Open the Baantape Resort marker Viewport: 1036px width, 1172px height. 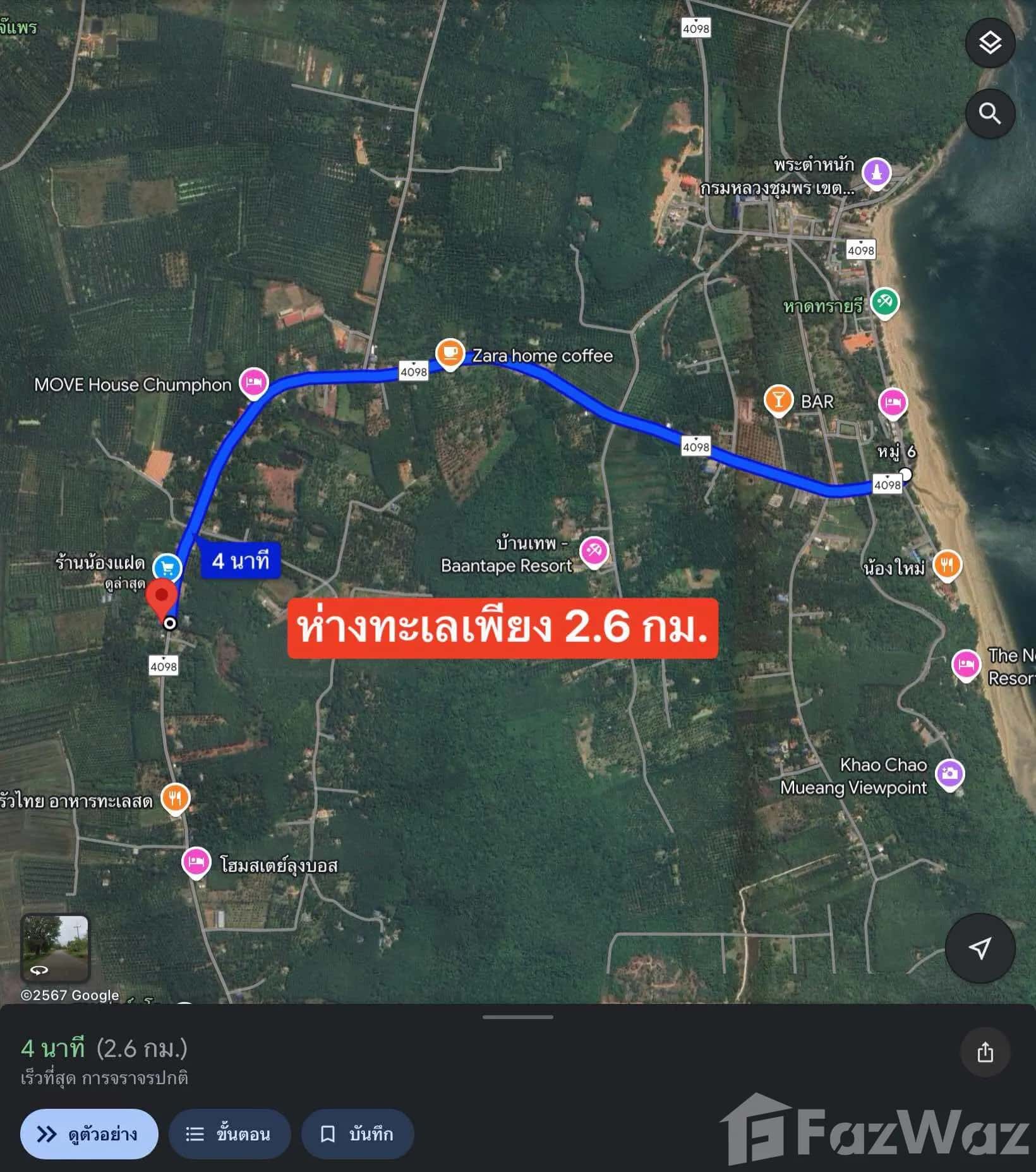(594, 551)
